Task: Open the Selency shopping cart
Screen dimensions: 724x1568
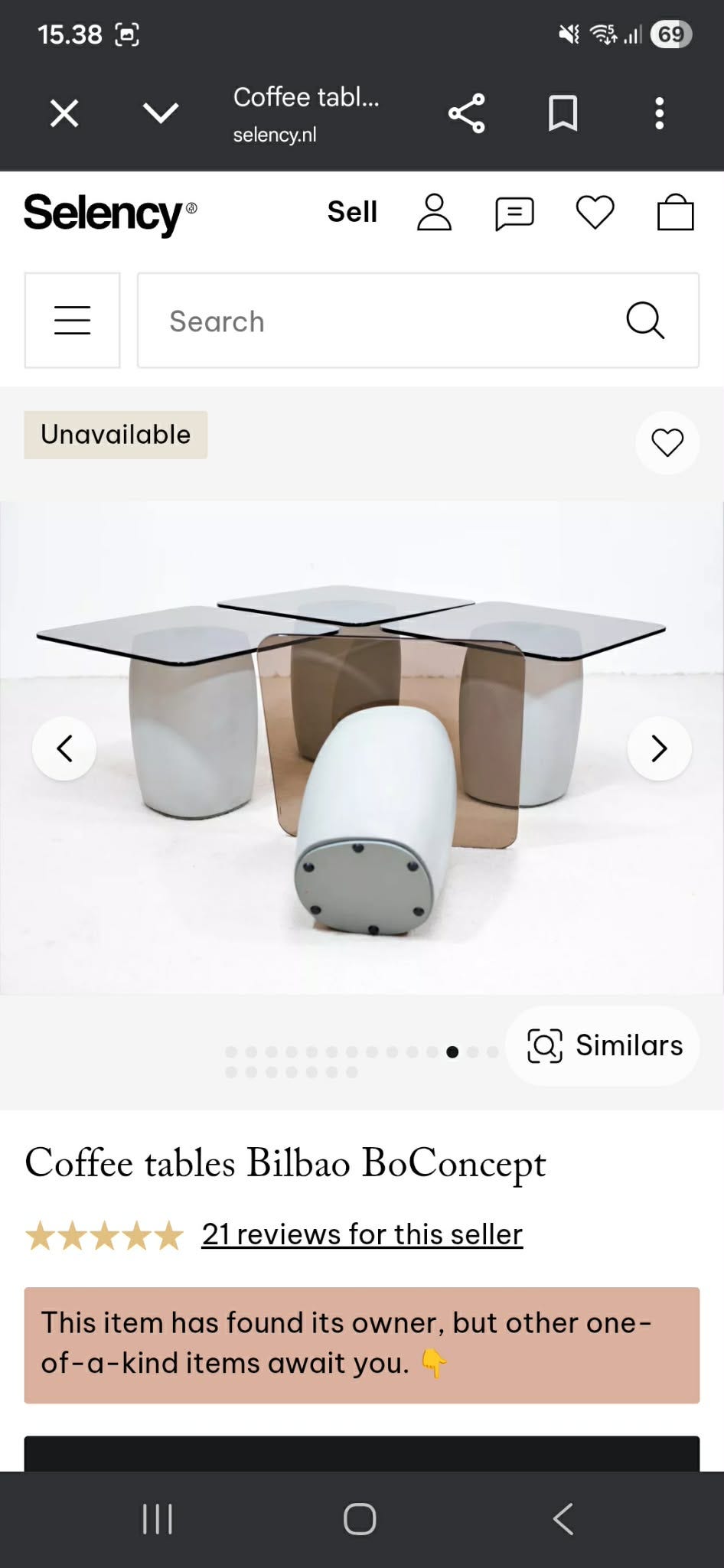Action: click(676, 214)
